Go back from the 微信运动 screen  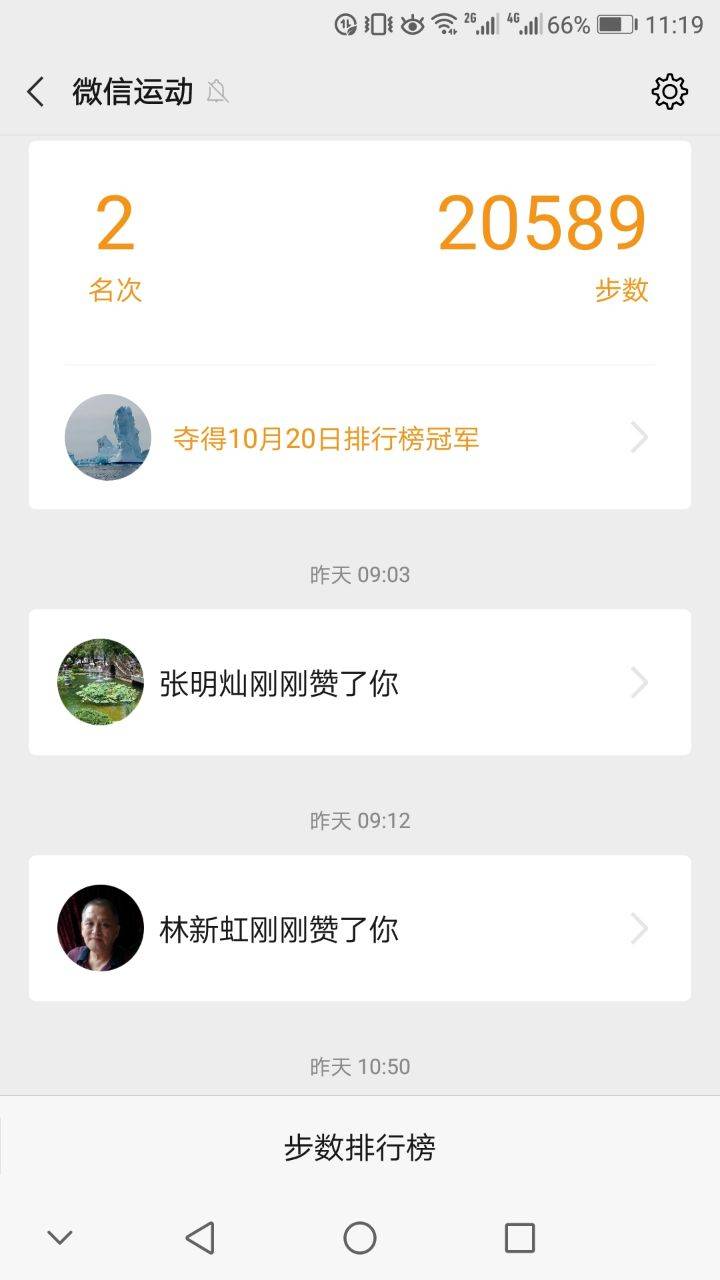pyautogui.click(x=36, y=92)
